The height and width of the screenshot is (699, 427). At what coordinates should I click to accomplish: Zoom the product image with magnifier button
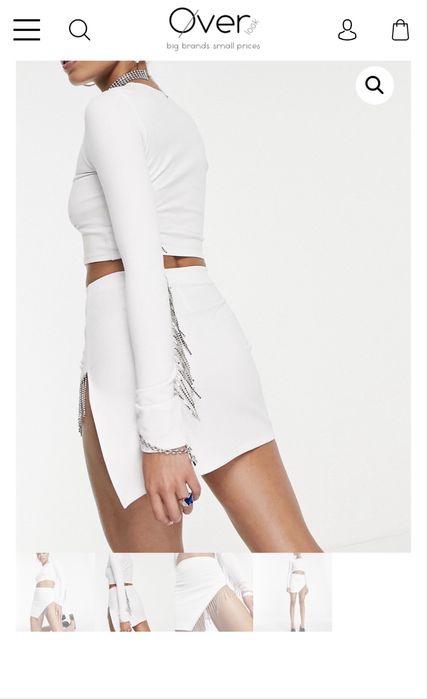tap(374, 85)
